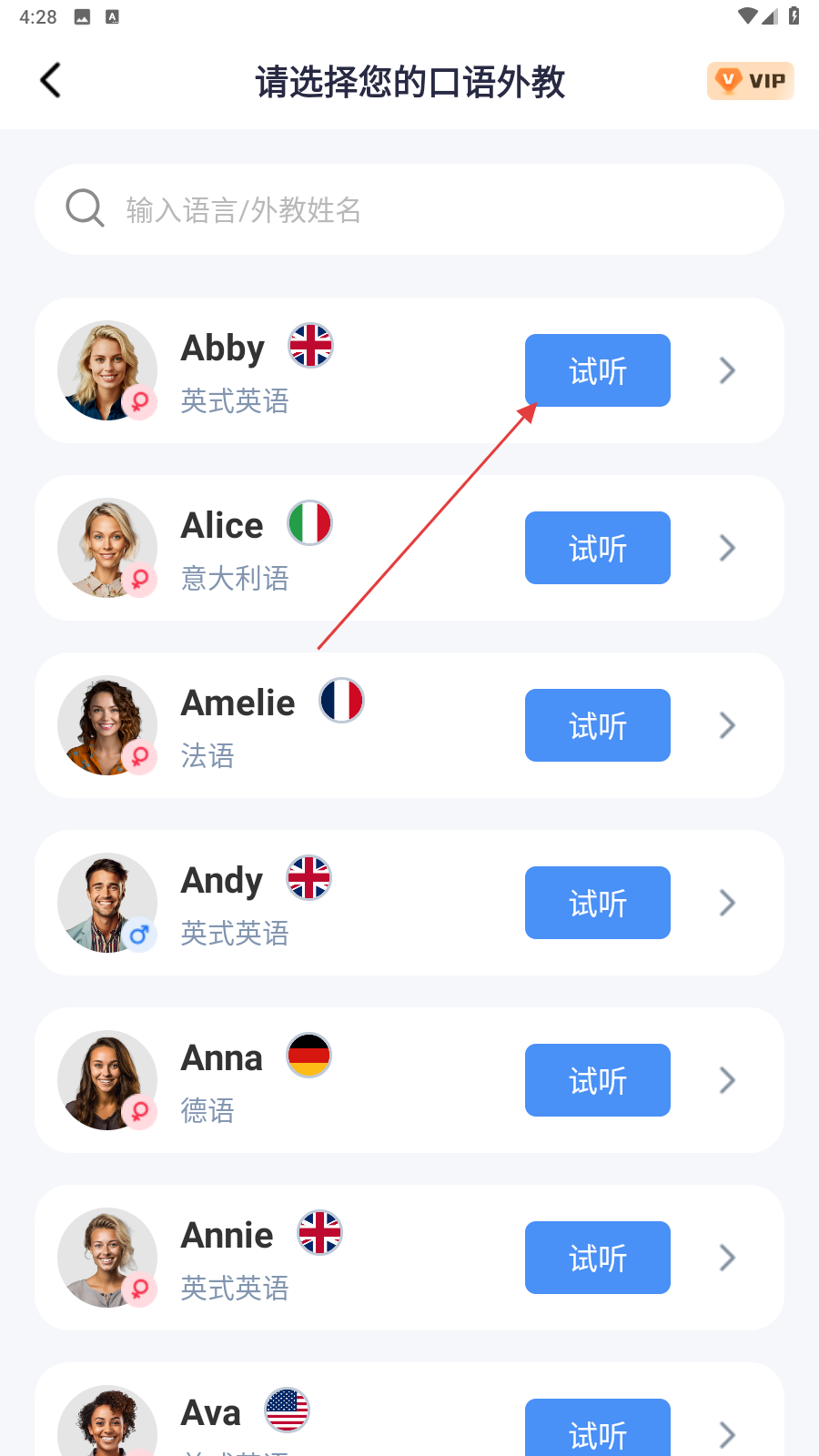
Task: Go back using the top-left arrow
Action: (x=51, y=80)
